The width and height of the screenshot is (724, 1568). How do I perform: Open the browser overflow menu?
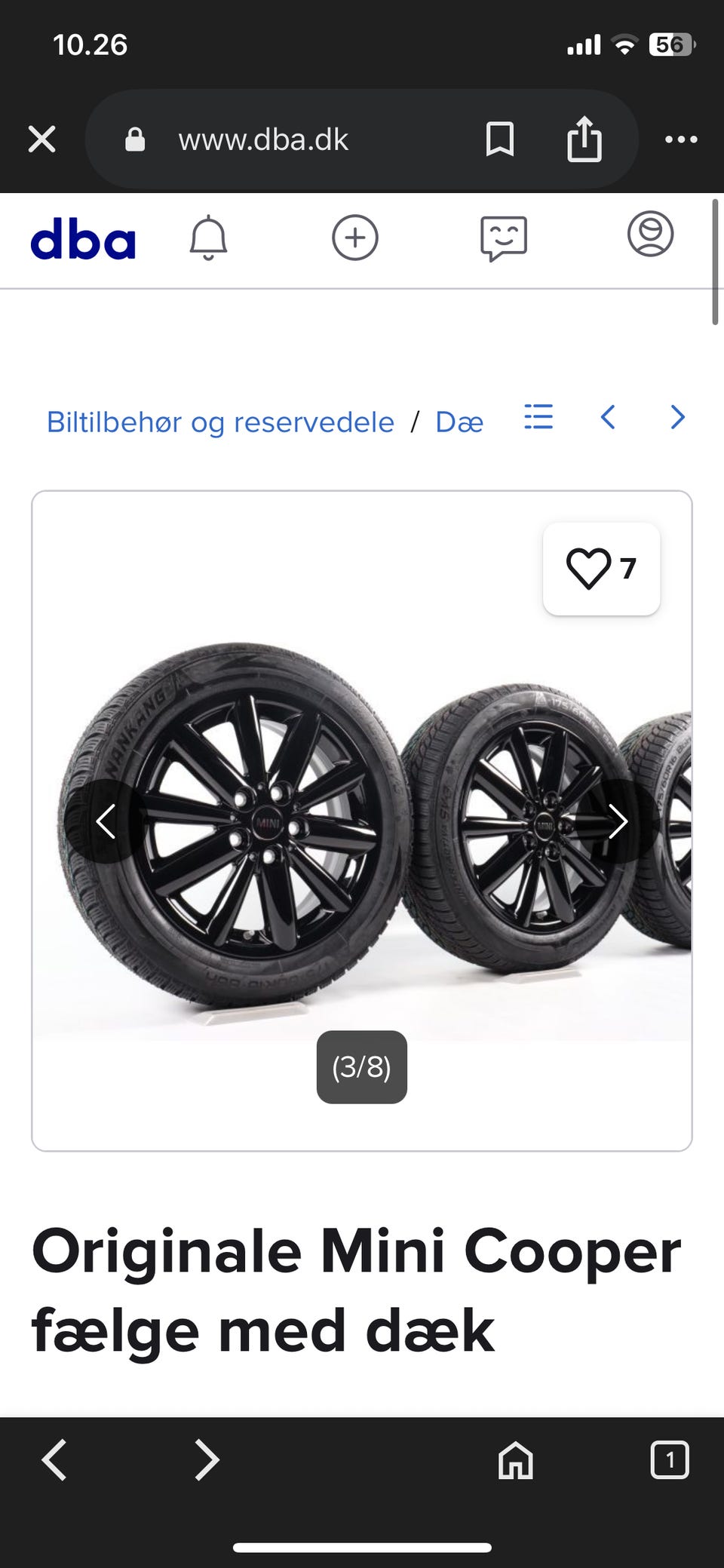point(680,139)
